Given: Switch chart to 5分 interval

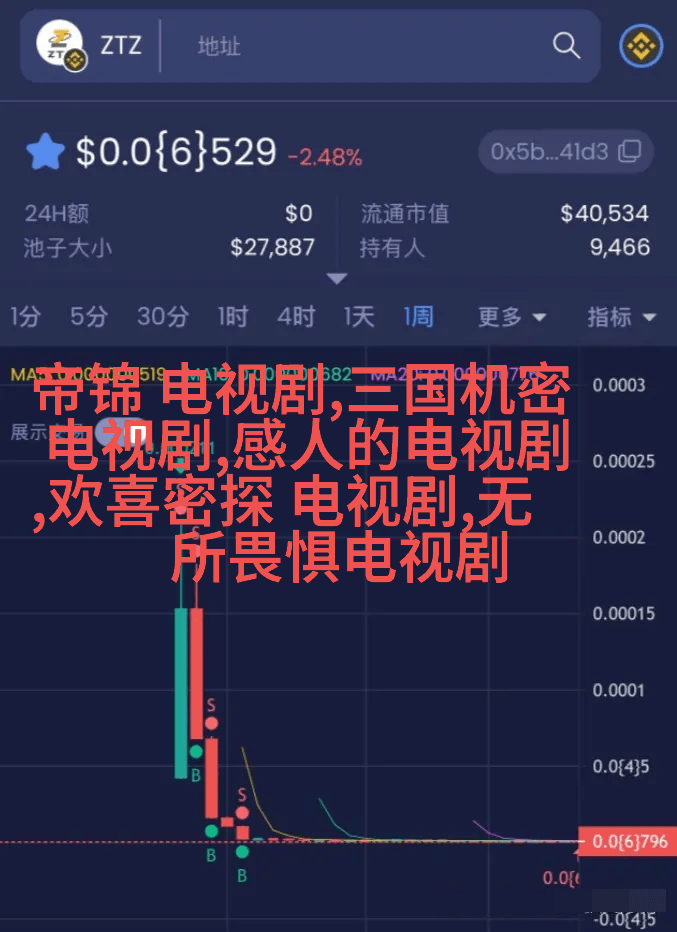Looking at the screenshot, I should pyautogui.click(x=88, y=317).
